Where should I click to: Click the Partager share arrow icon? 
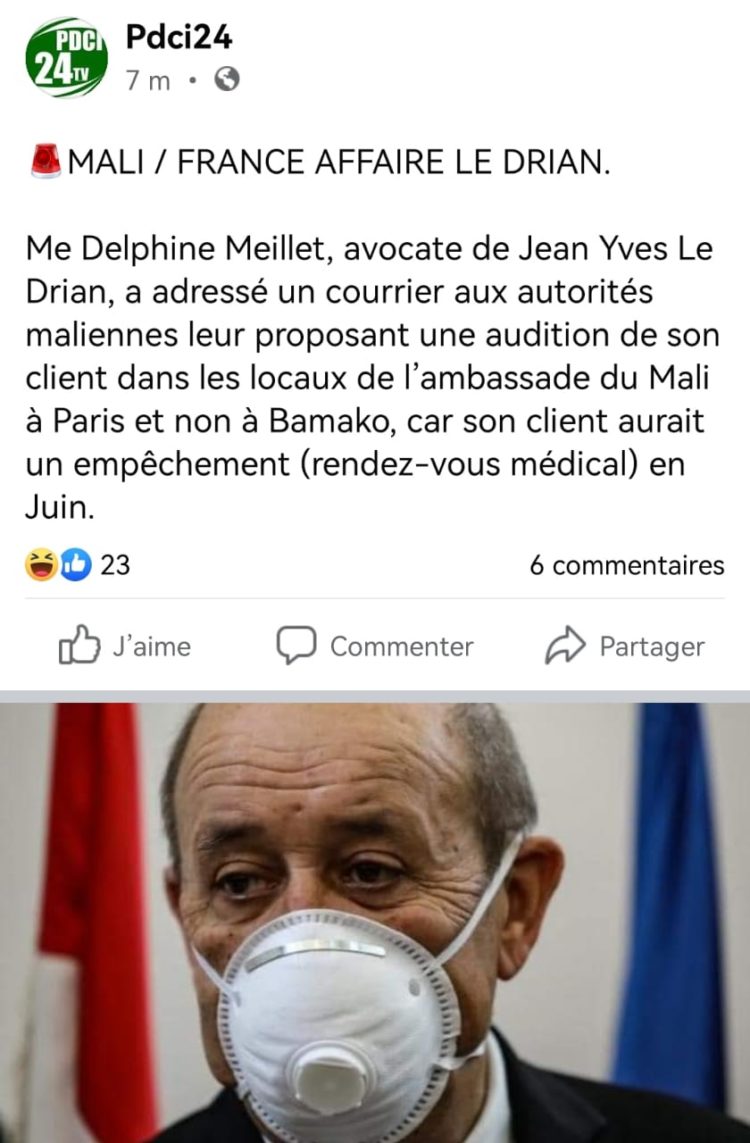click(x=568, y=644)
